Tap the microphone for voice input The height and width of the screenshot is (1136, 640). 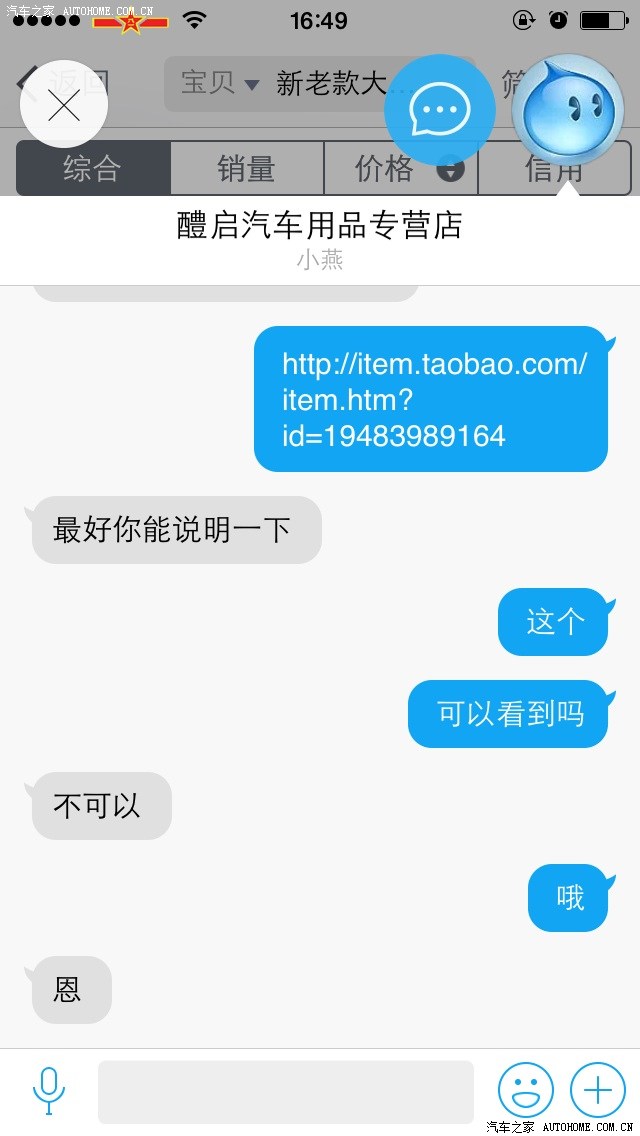click(49, 1090)
